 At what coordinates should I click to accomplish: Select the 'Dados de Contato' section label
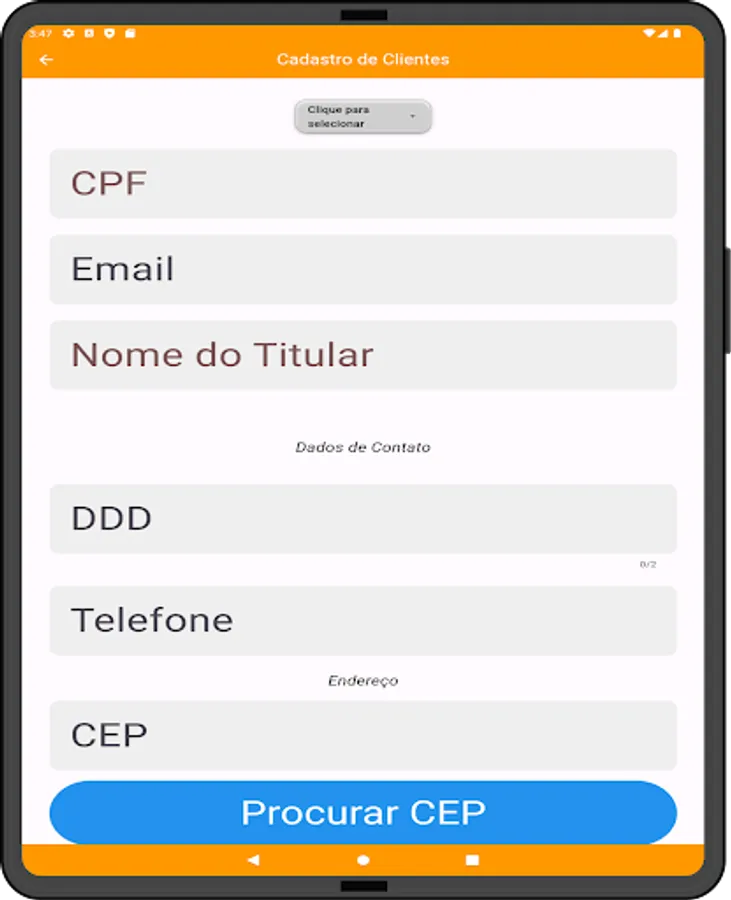363,447
